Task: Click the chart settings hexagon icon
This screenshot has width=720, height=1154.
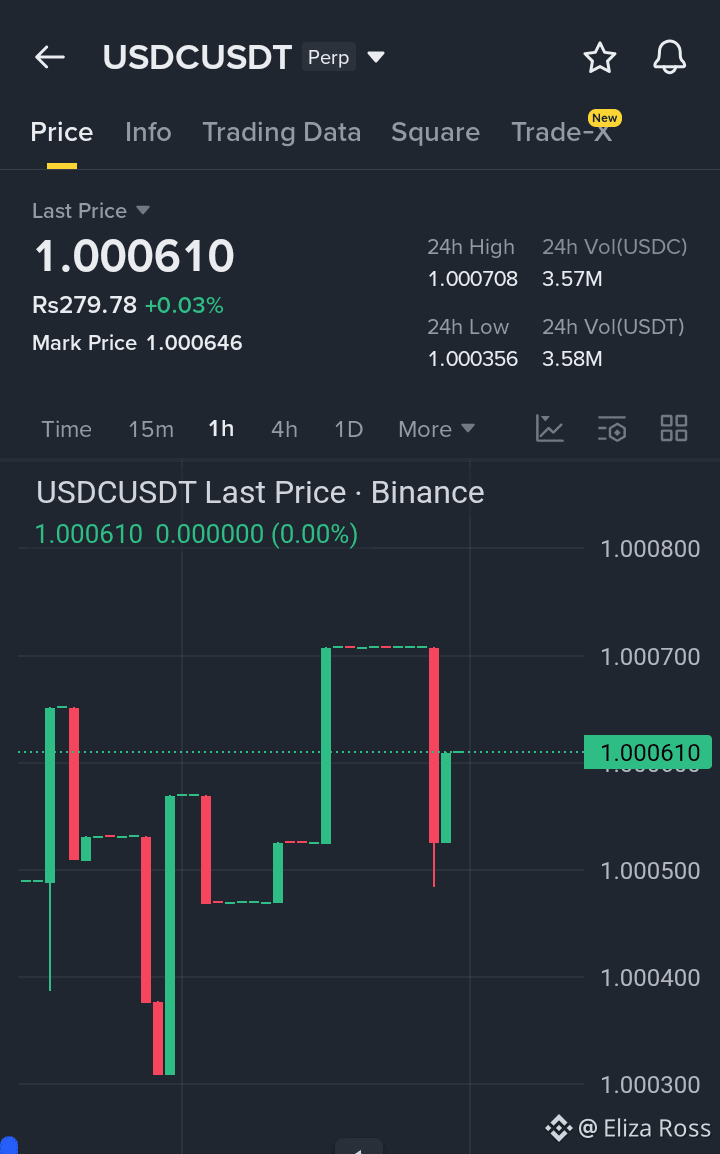Action: pos(612,428)
